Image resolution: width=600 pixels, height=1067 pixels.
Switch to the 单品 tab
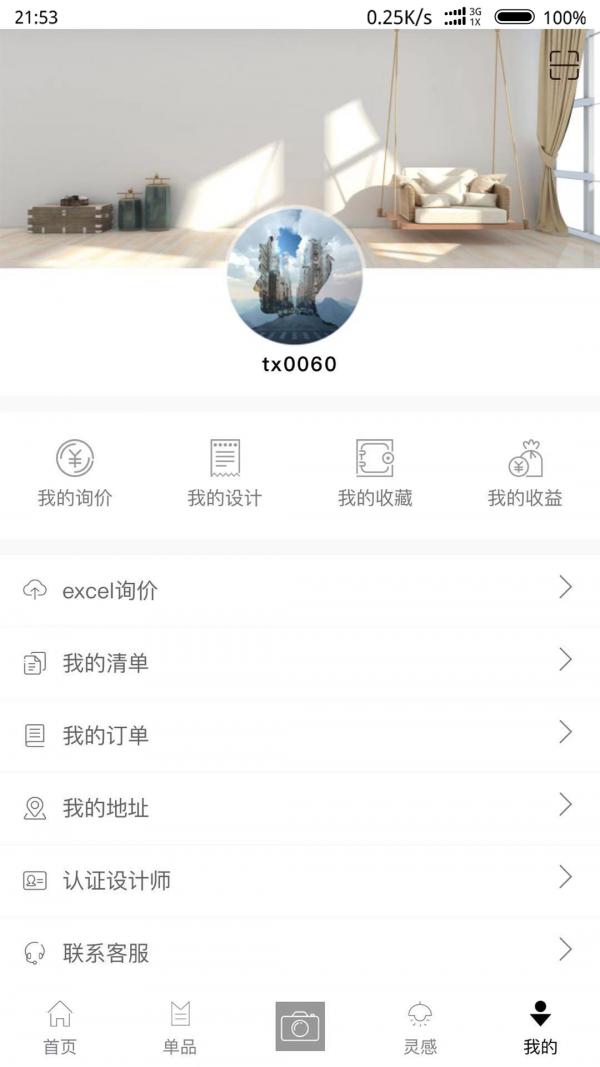pyautogui.click(x=180, y=1028)
